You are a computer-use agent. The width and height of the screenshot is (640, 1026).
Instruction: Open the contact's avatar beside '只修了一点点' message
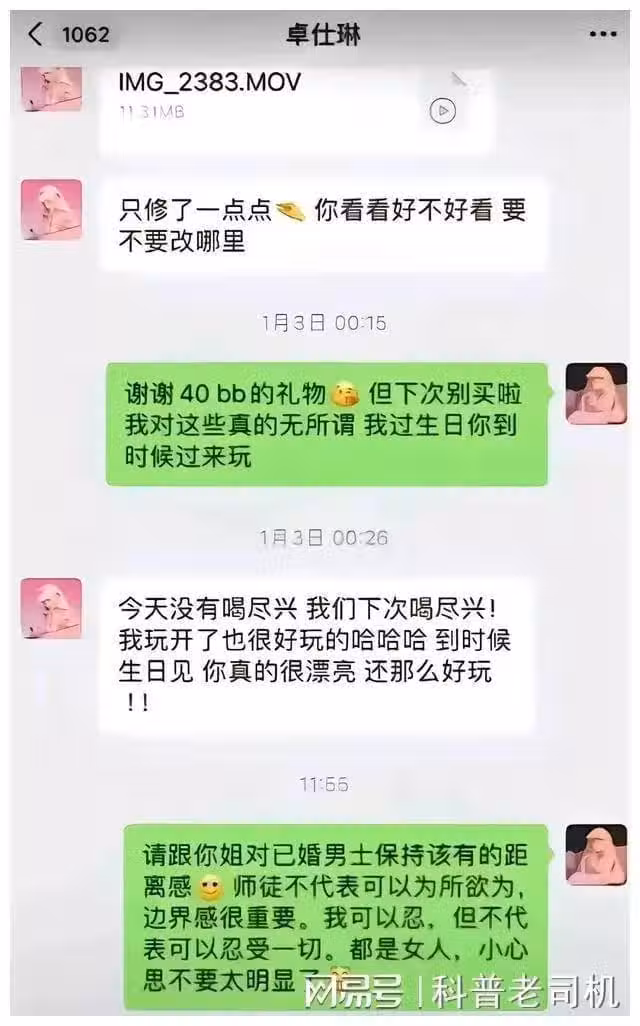tap(51, 210)
